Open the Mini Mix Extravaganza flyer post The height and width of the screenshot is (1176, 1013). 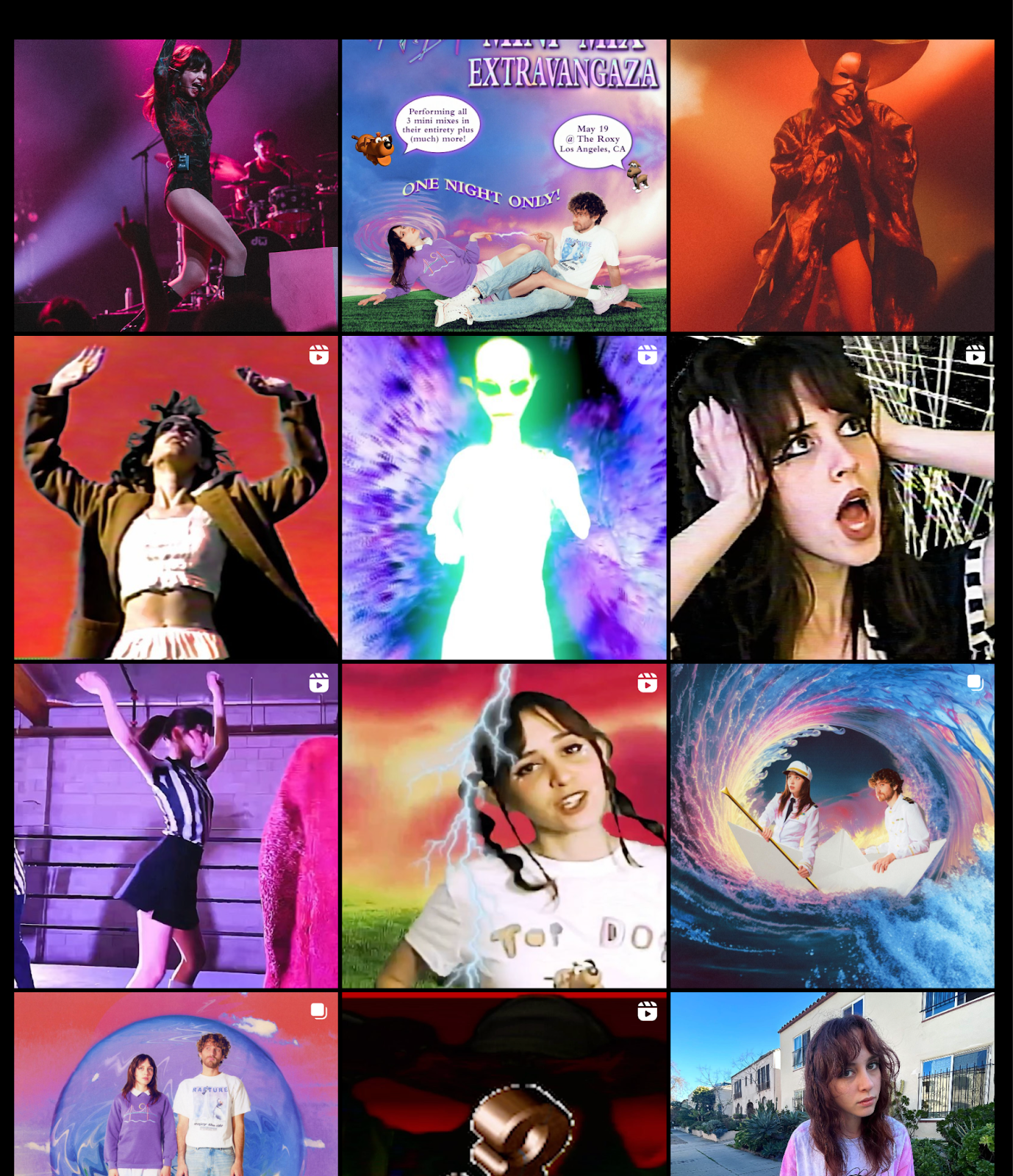504,185
